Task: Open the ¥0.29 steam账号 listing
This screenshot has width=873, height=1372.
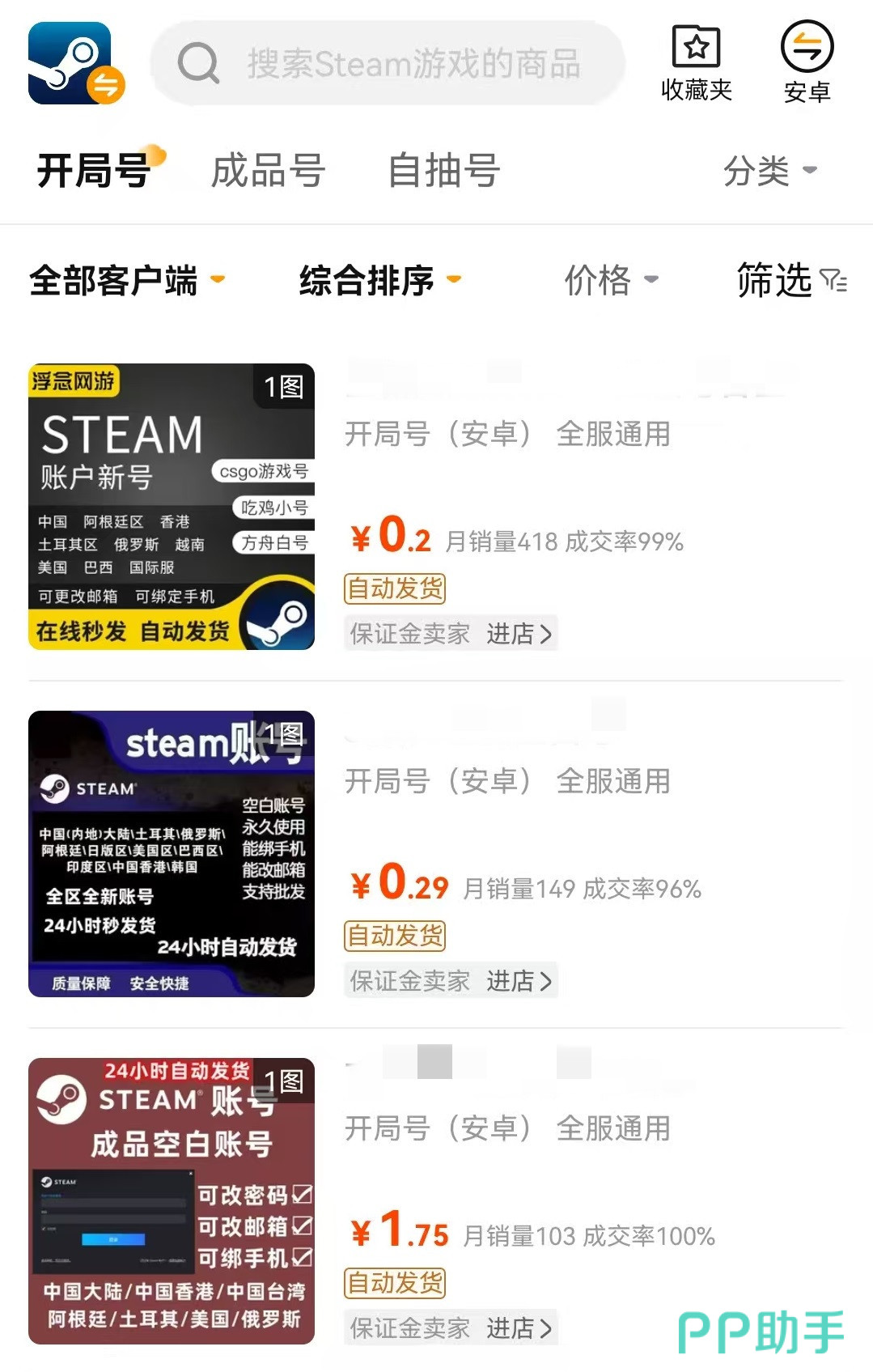Action: coord(172,854)
